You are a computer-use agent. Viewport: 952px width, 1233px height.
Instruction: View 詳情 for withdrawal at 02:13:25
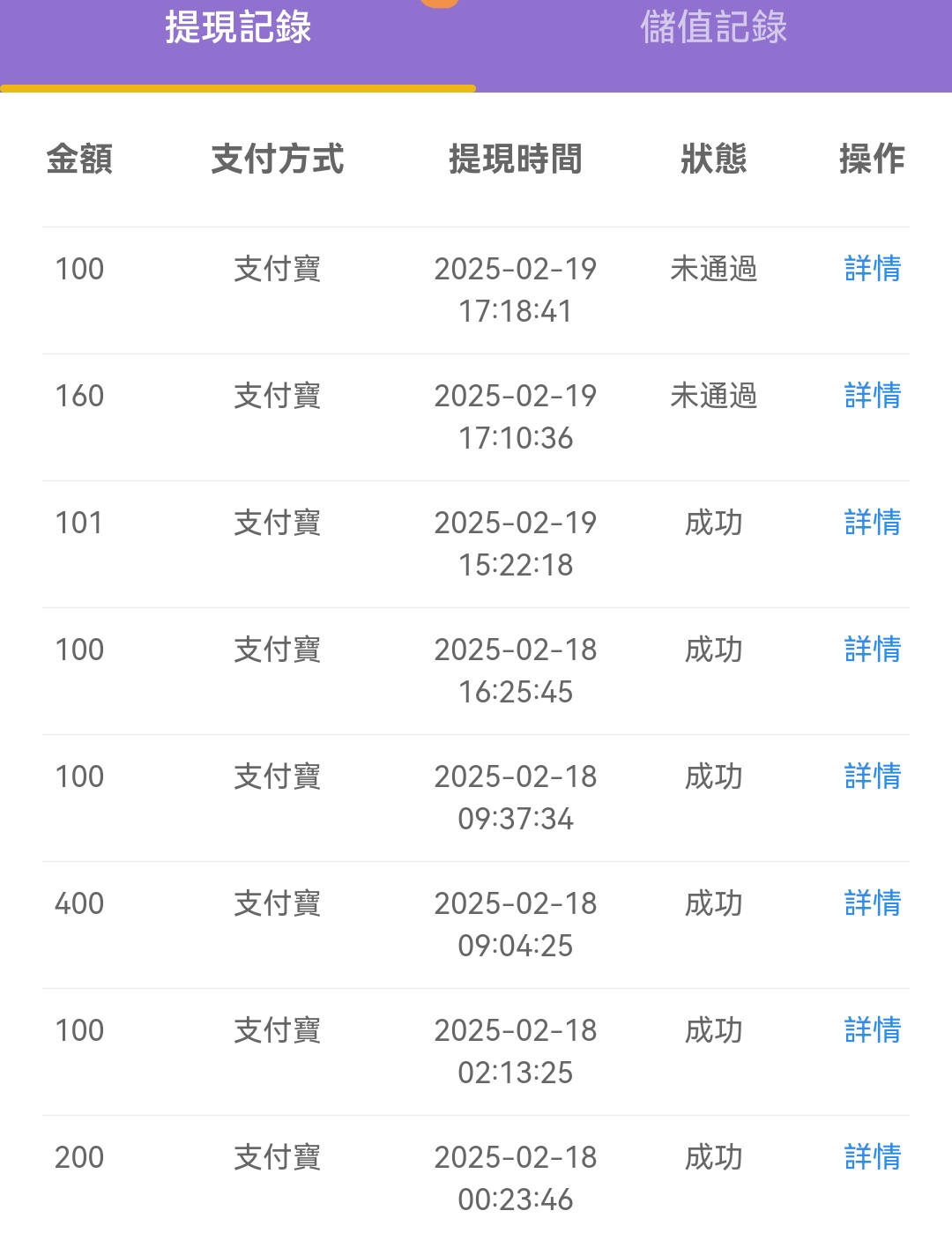click(x=872, y=1030)
